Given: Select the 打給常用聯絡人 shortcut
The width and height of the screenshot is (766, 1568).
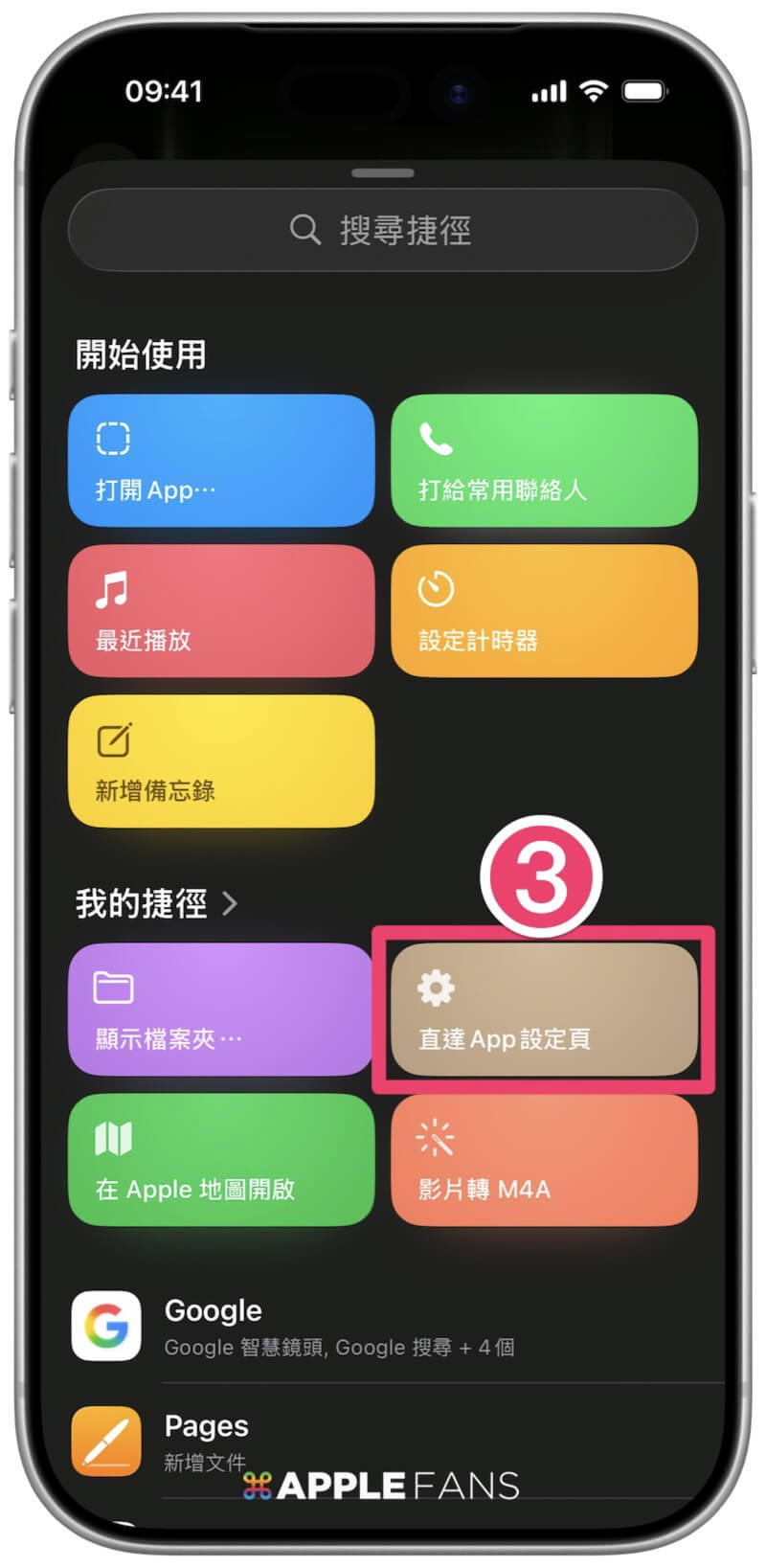Looking at the screenshot, I should tap(544, 461).
